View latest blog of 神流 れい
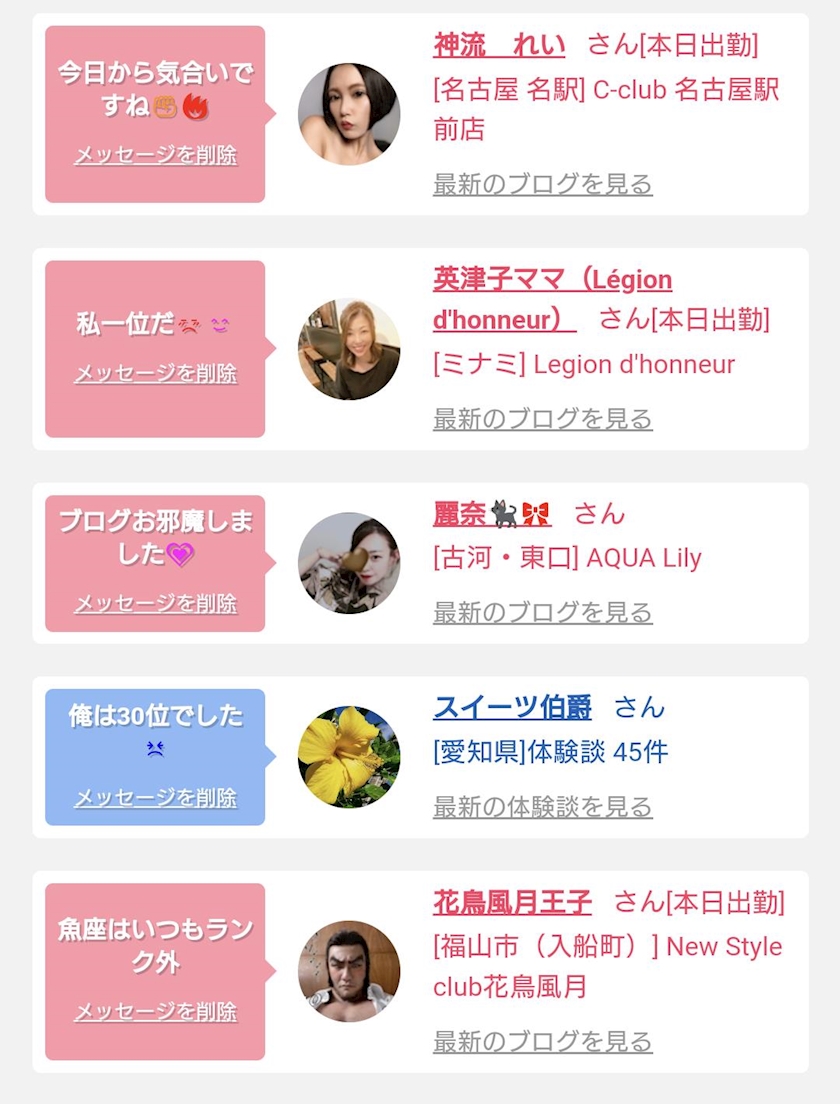Viewport: 840px width, 1104px height. pyautogui.click(x=542, y=184)
